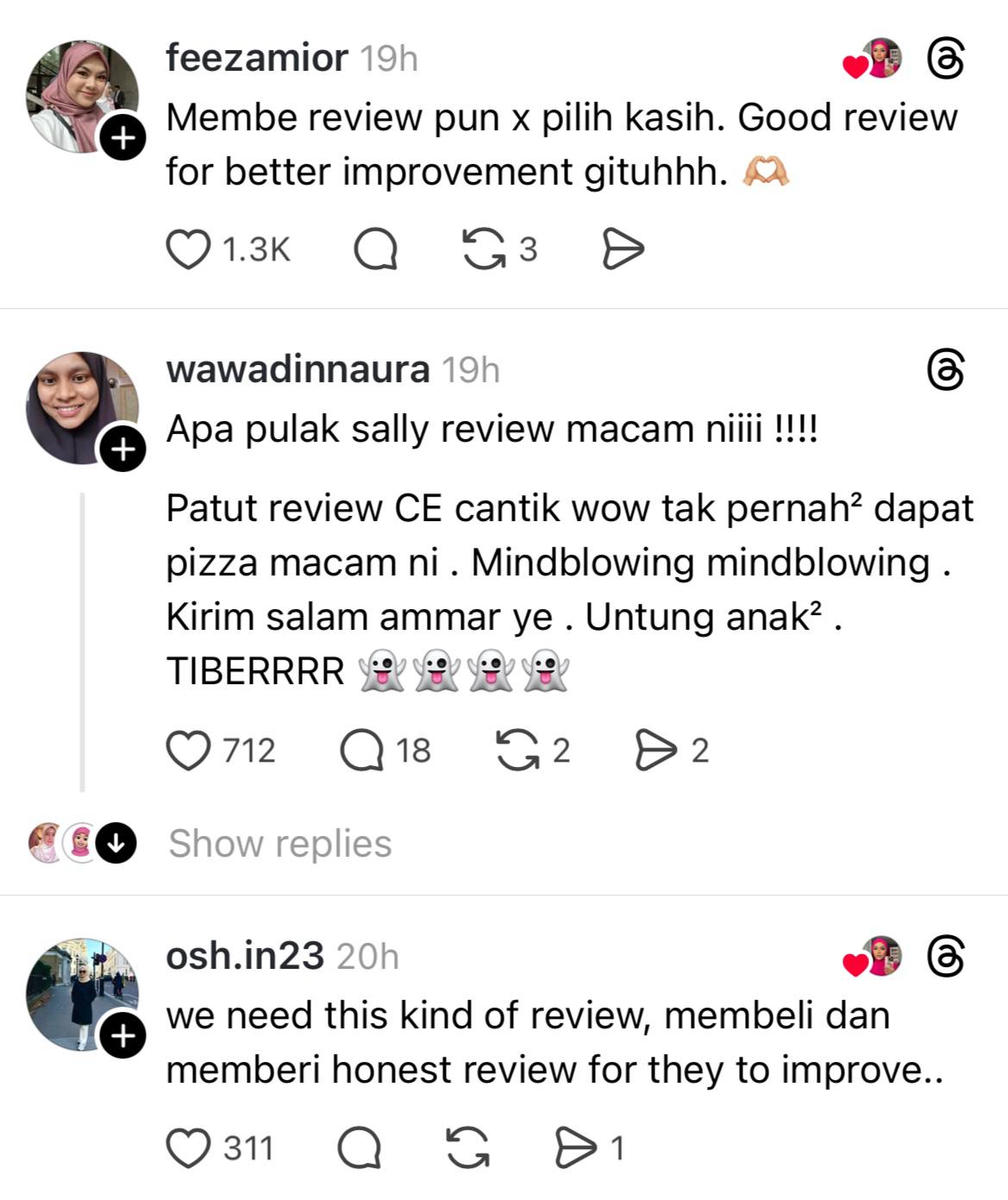Viewport: 1008px width, 1200px height.
Task: Like osh.in23's comment
Action: click(188, 1148)
